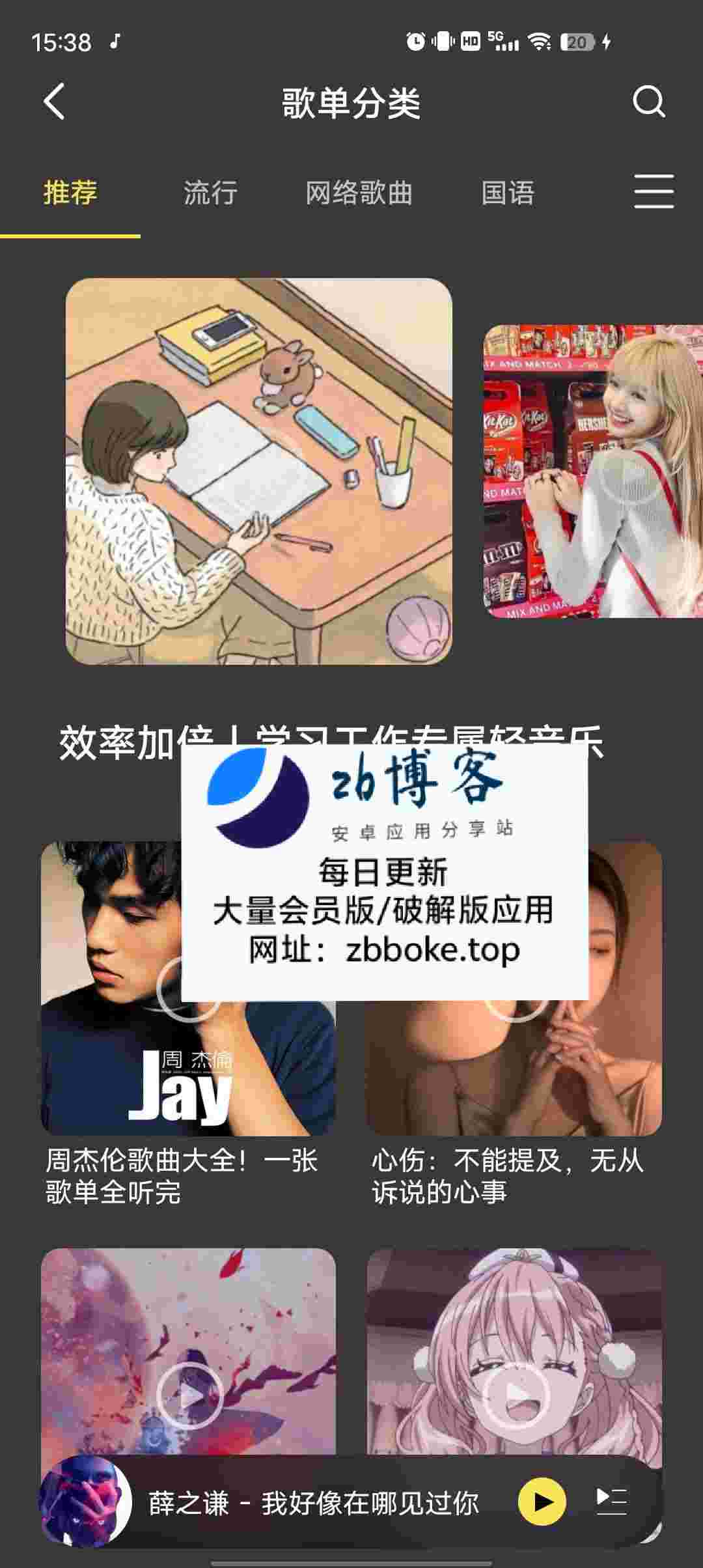Play 薛之谦 我好像在哪见过你
Image resolution: width=703 pixels, height=1568 pixels.
point(542,1502)
